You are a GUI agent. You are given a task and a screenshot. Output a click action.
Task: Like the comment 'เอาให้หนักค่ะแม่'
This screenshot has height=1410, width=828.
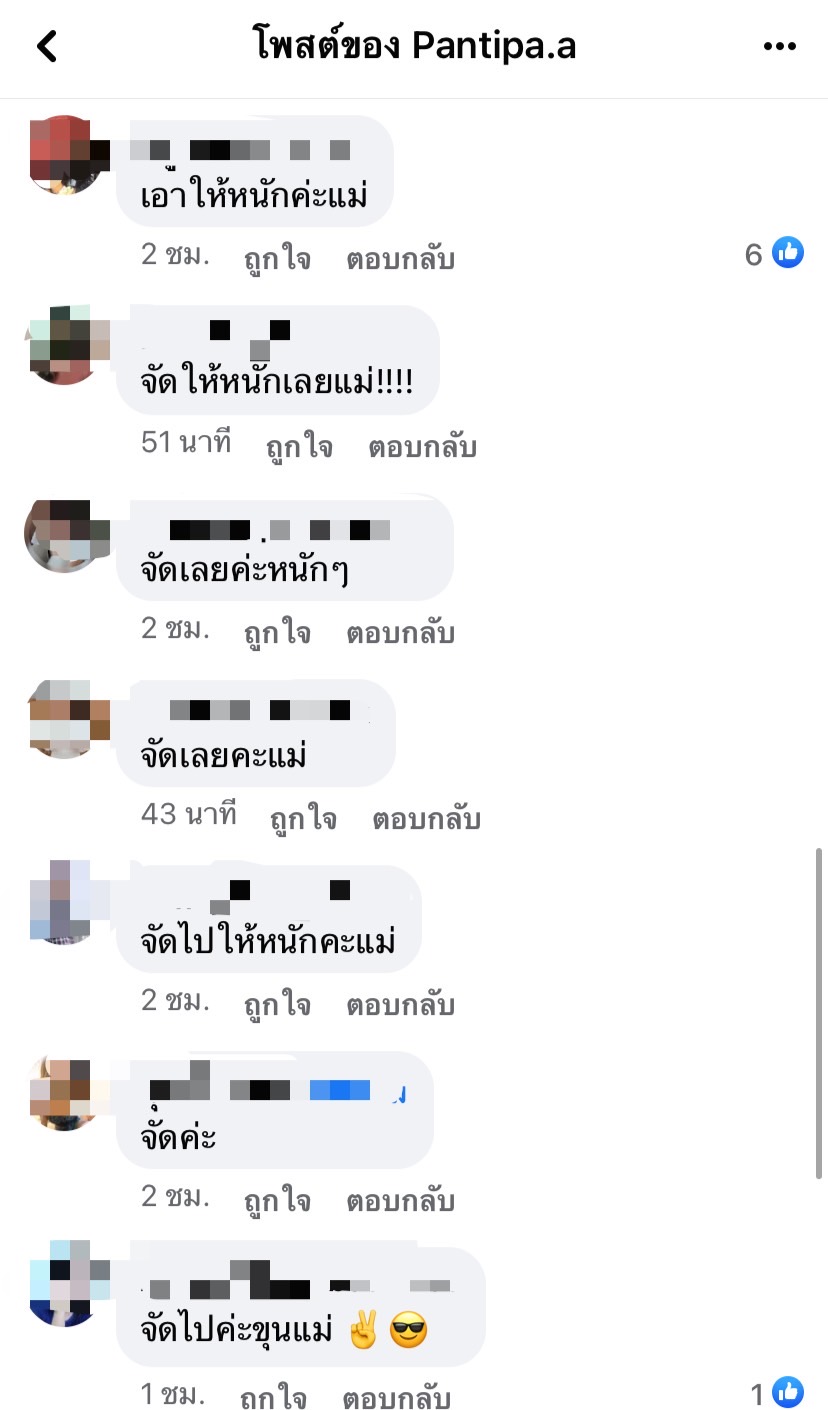pos(277,259)
